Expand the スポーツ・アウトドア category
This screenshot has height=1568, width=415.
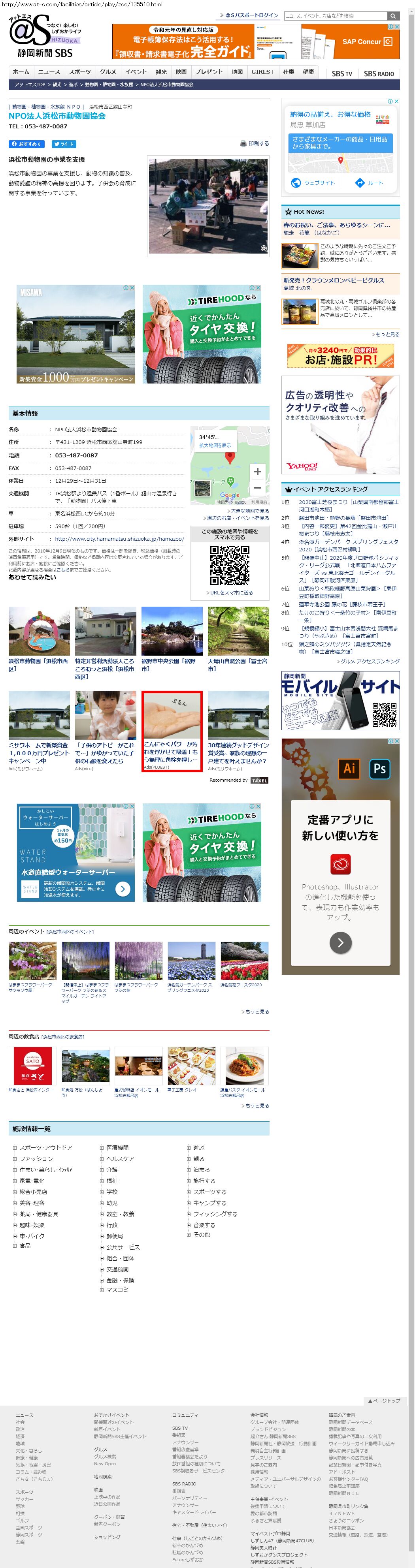click(46, 1147)
